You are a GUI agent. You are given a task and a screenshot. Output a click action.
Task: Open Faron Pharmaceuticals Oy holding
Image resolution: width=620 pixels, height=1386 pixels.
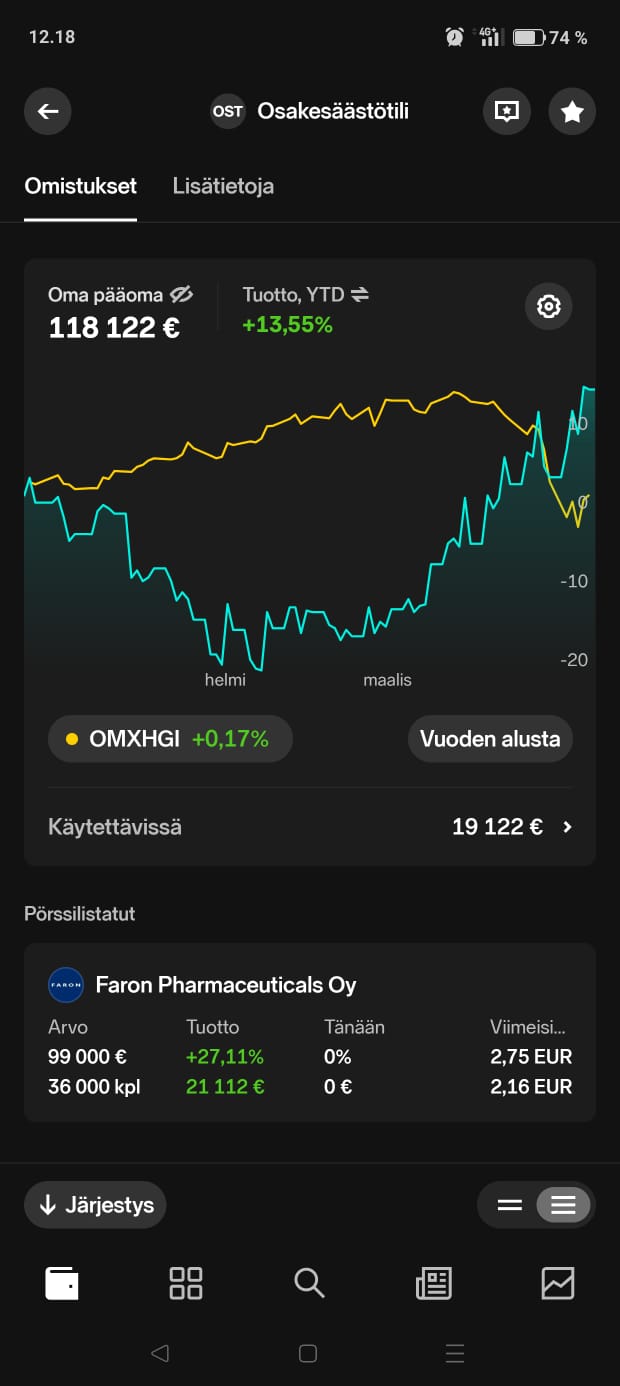click(x=310, y=1032)
